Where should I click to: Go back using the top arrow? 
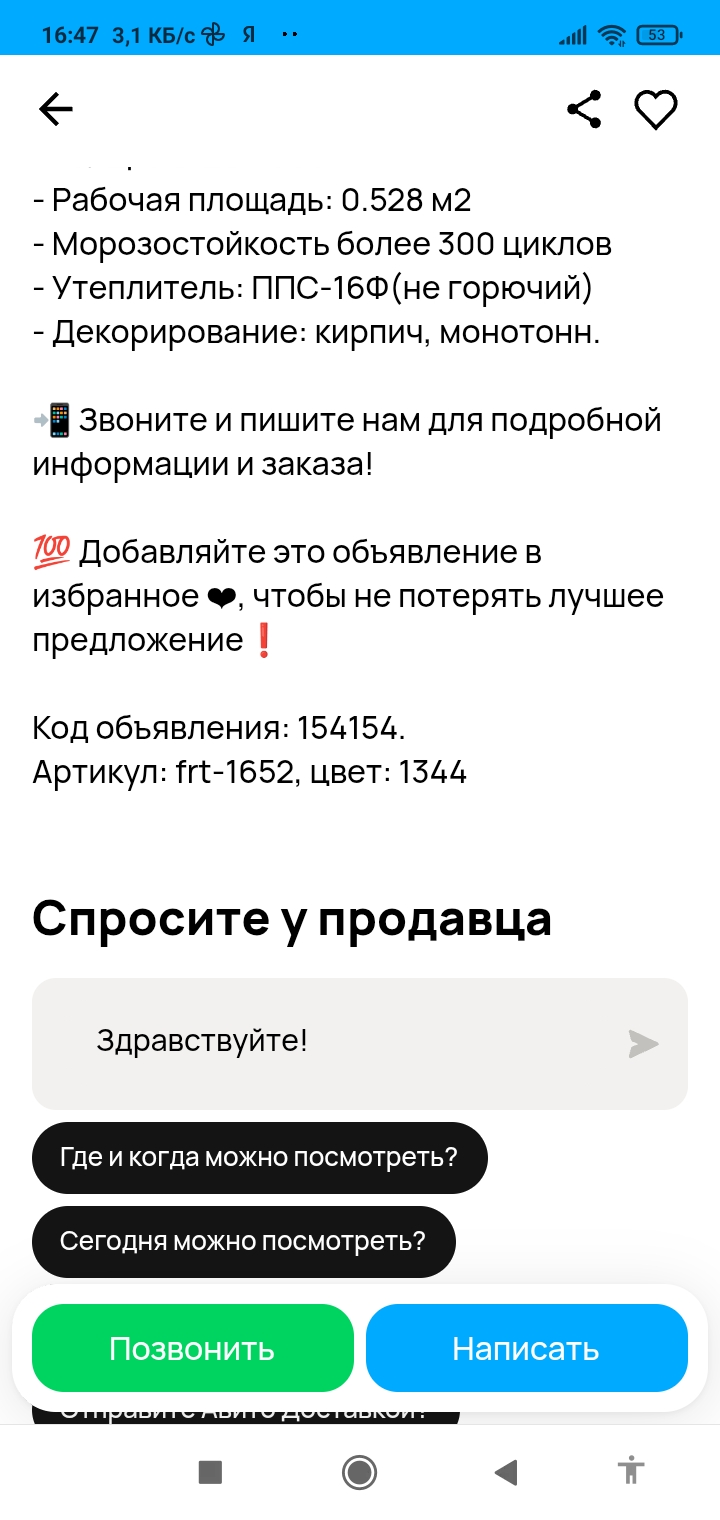click(56, 109)
